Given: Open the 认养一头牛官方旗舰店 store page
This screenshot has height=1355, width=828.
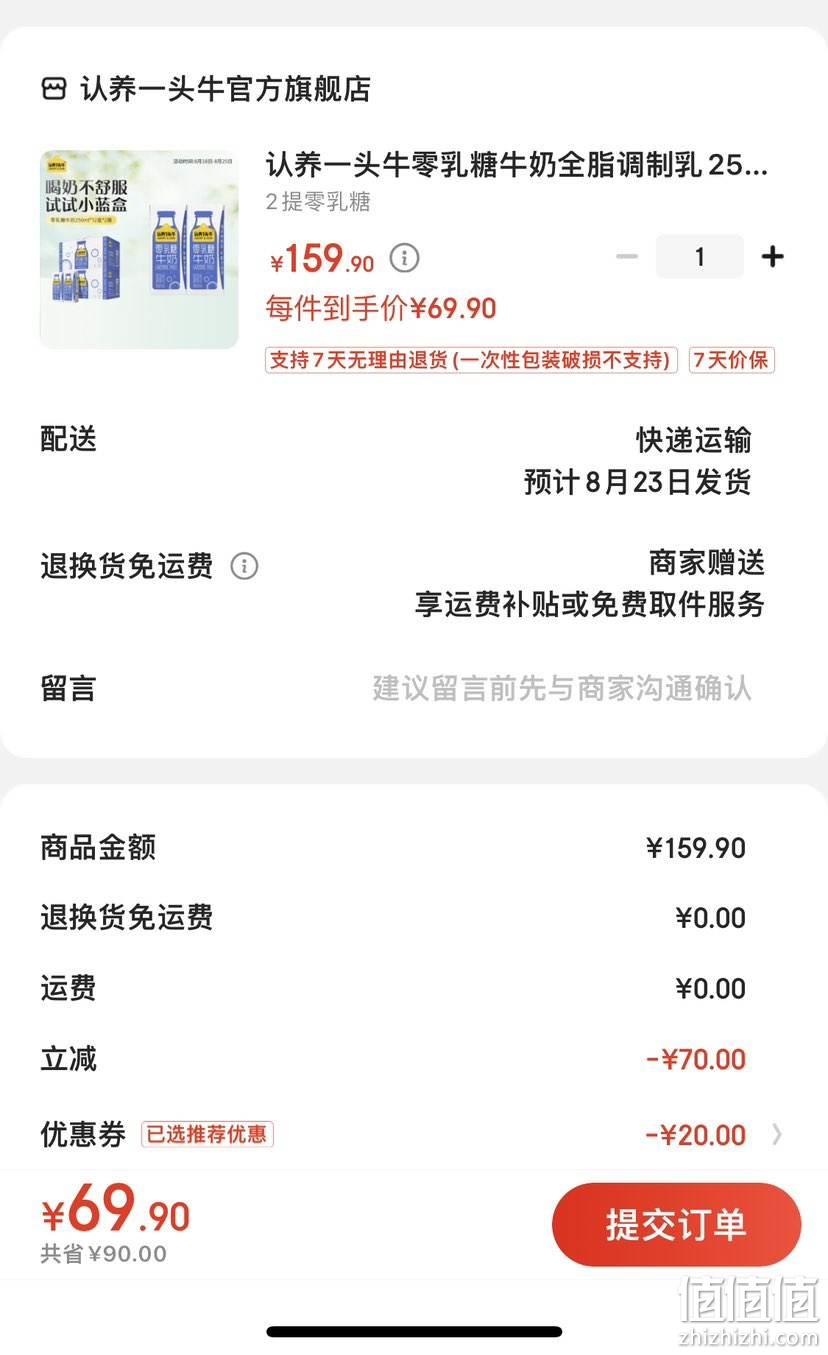Looking at the screenshot, I should coord(206,88).
